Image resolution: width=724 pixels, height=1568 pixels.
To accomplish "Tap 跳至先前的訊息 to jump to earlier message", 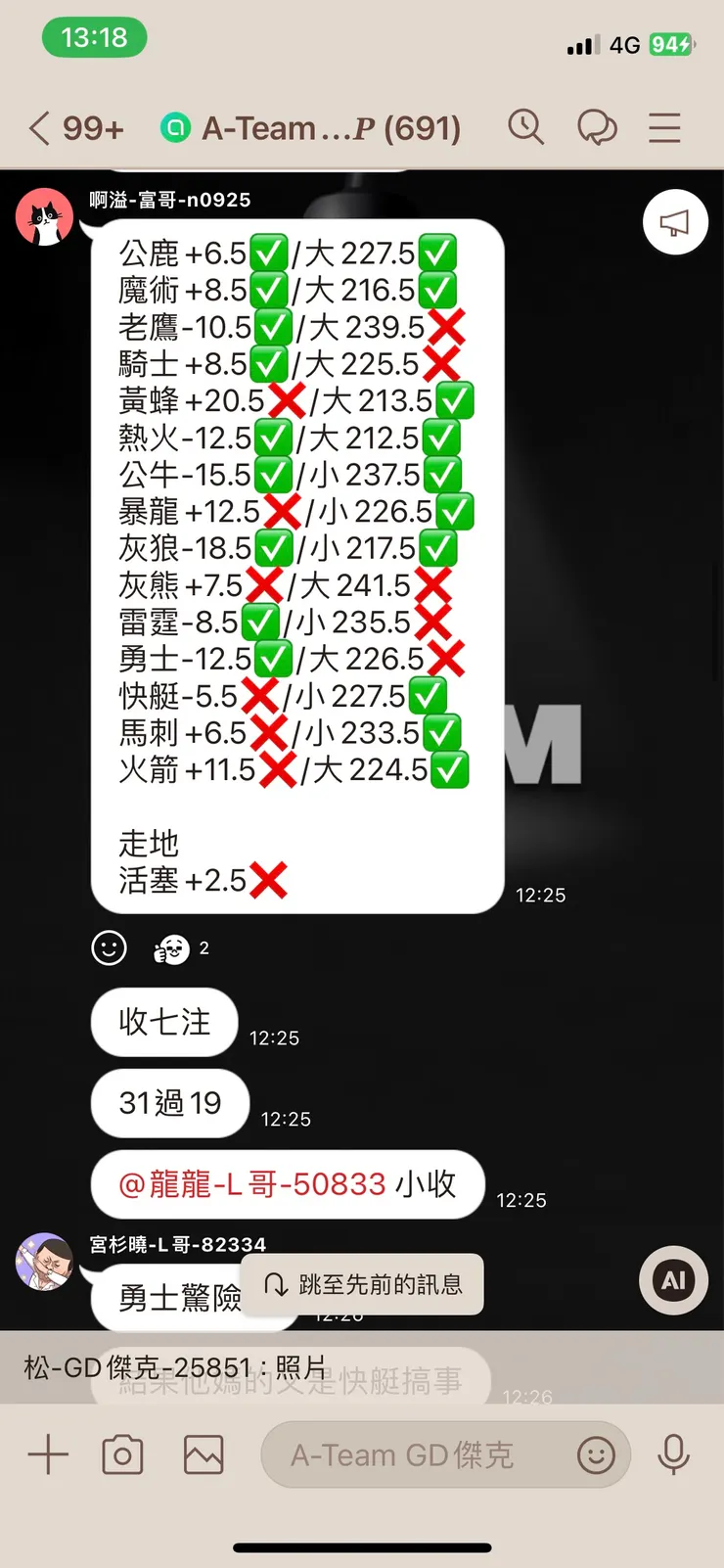I will pos(363,1284).
